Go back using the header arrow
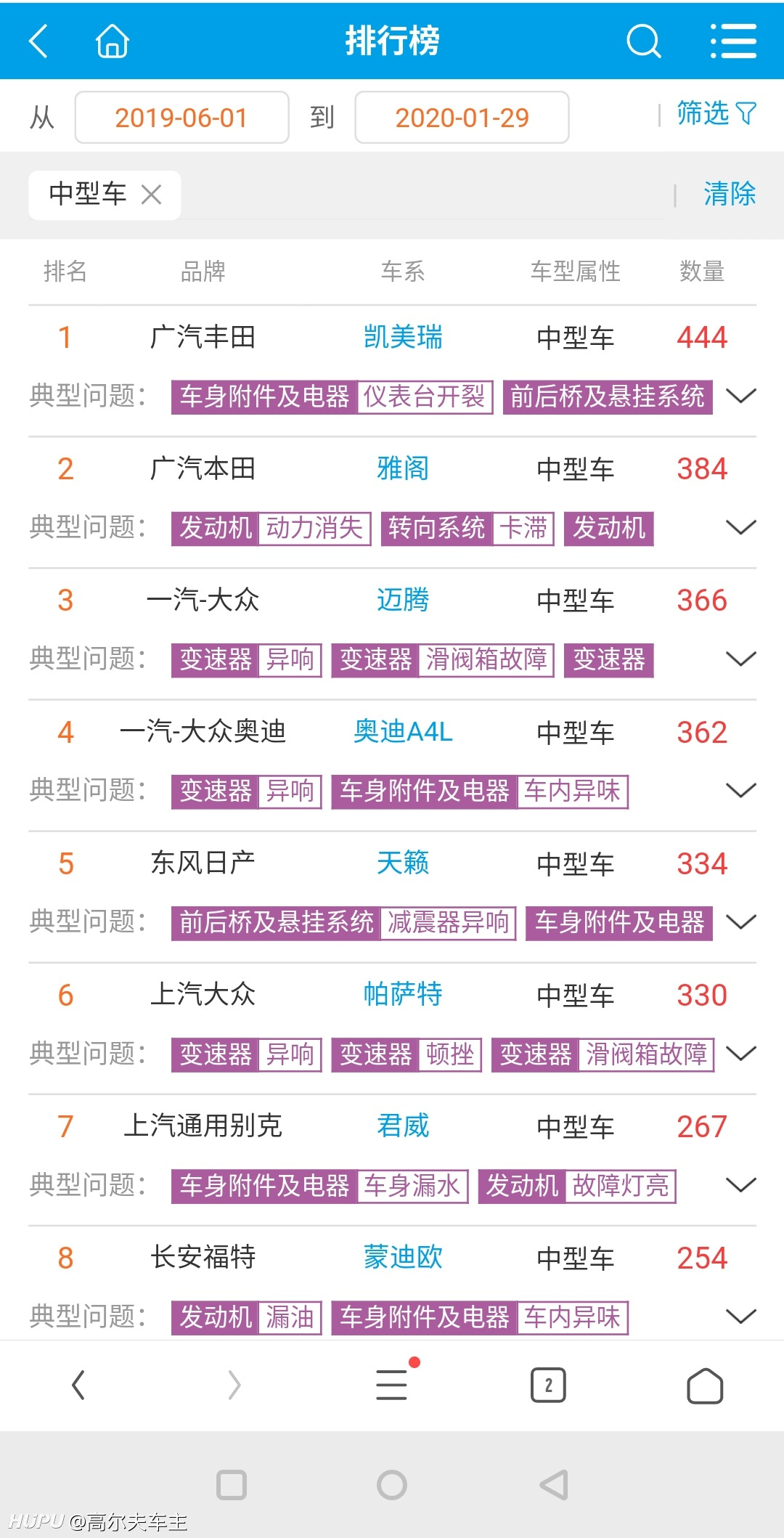 pyautogui.click(x=38, y=41)
